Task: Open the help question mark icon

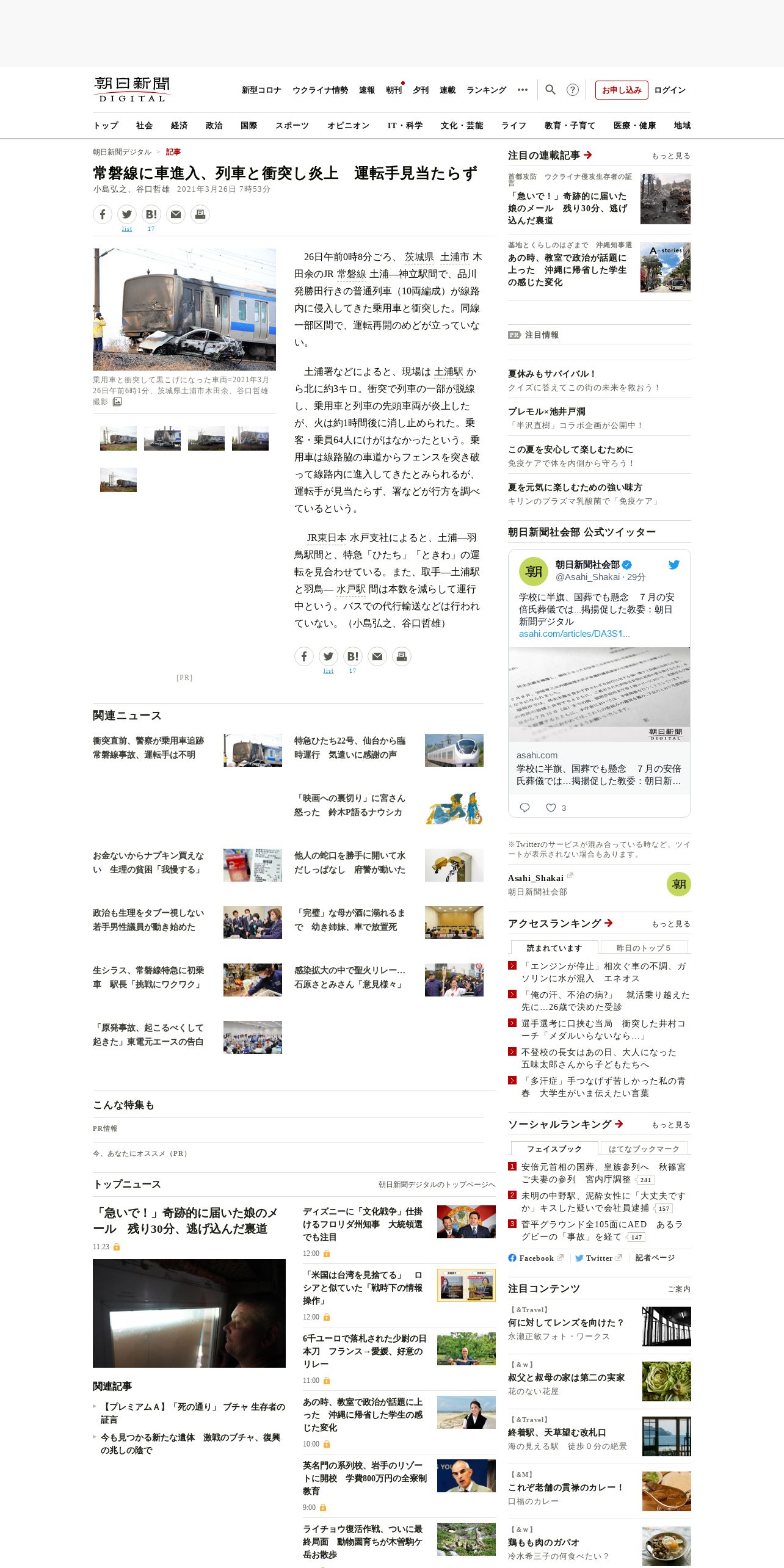Action: (572, 90)
